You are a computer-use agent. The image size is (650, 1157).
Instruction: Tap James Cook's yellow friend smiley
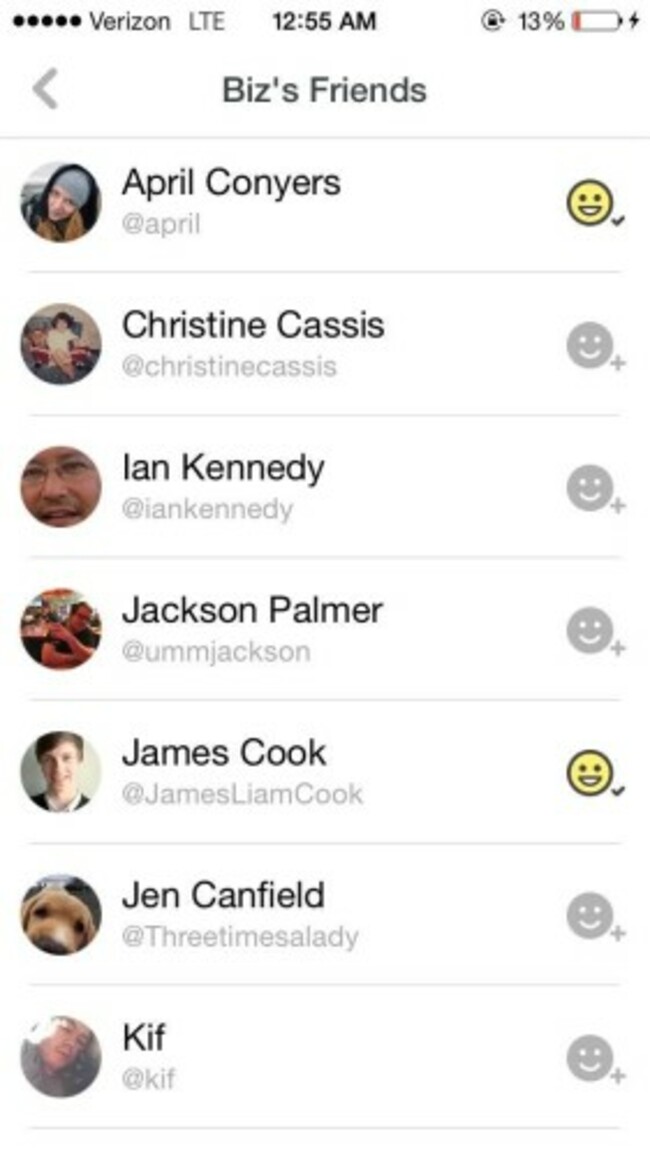(591, 774)
